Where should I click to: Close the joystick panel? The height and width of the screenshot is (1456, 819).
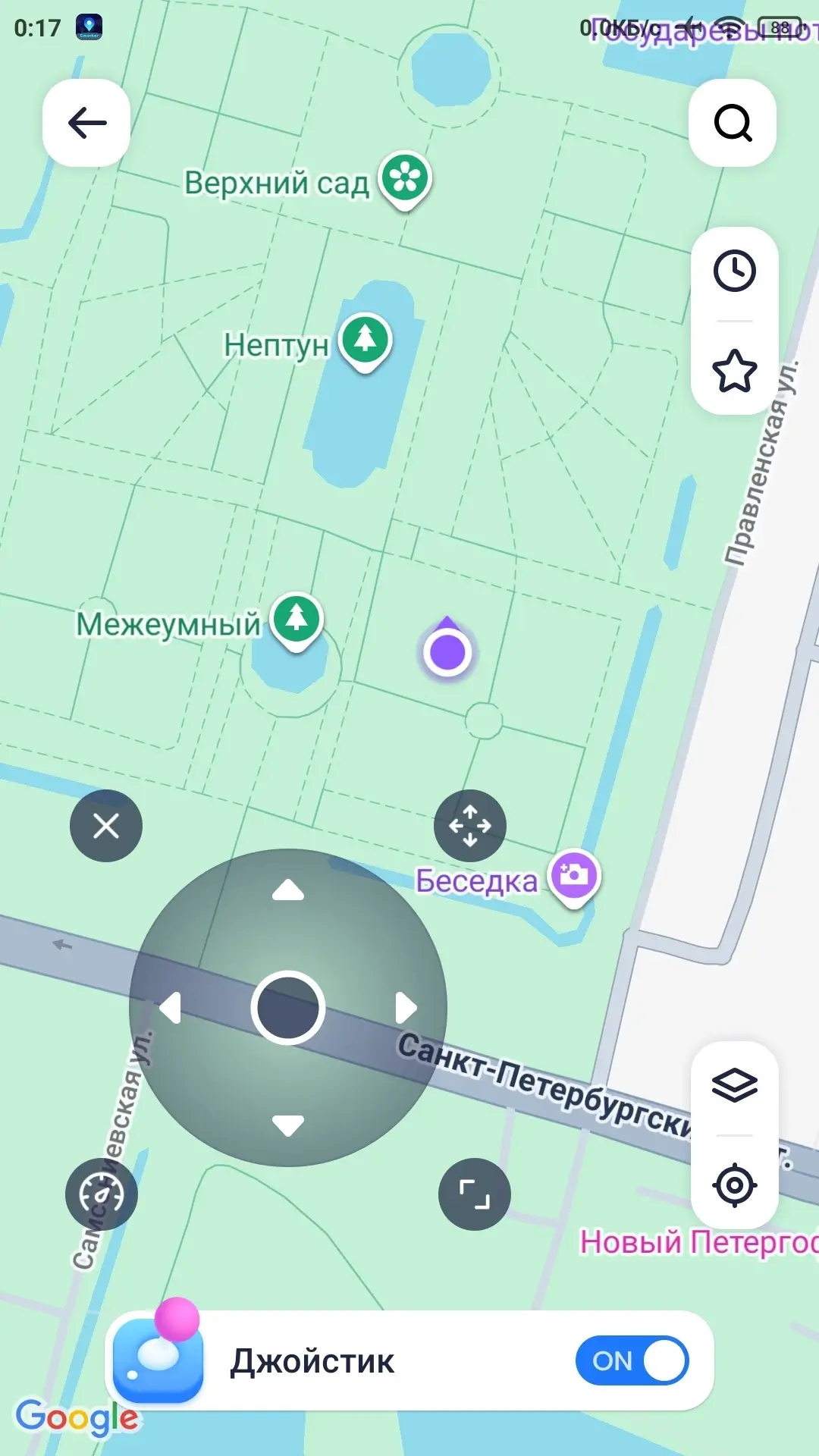[106, 826]
